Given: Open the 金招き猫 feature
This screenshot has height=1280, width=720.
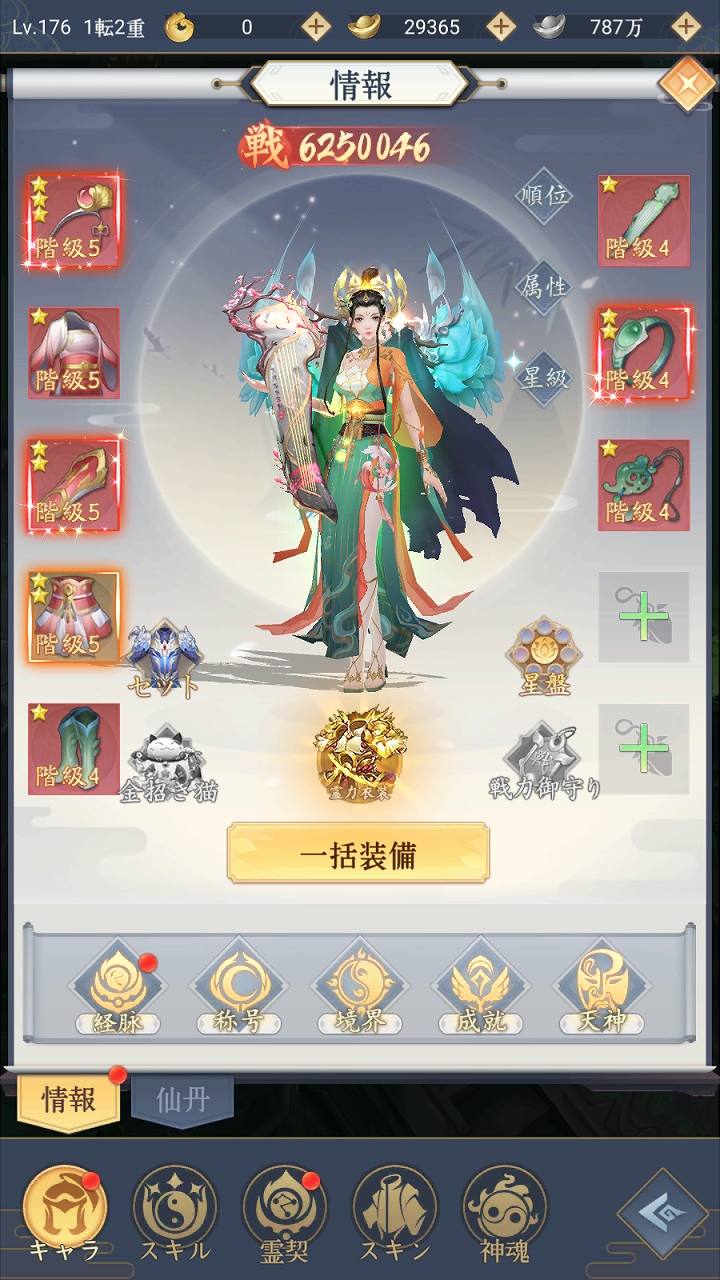Looking at the screenshot, I should tap(168, 765).
